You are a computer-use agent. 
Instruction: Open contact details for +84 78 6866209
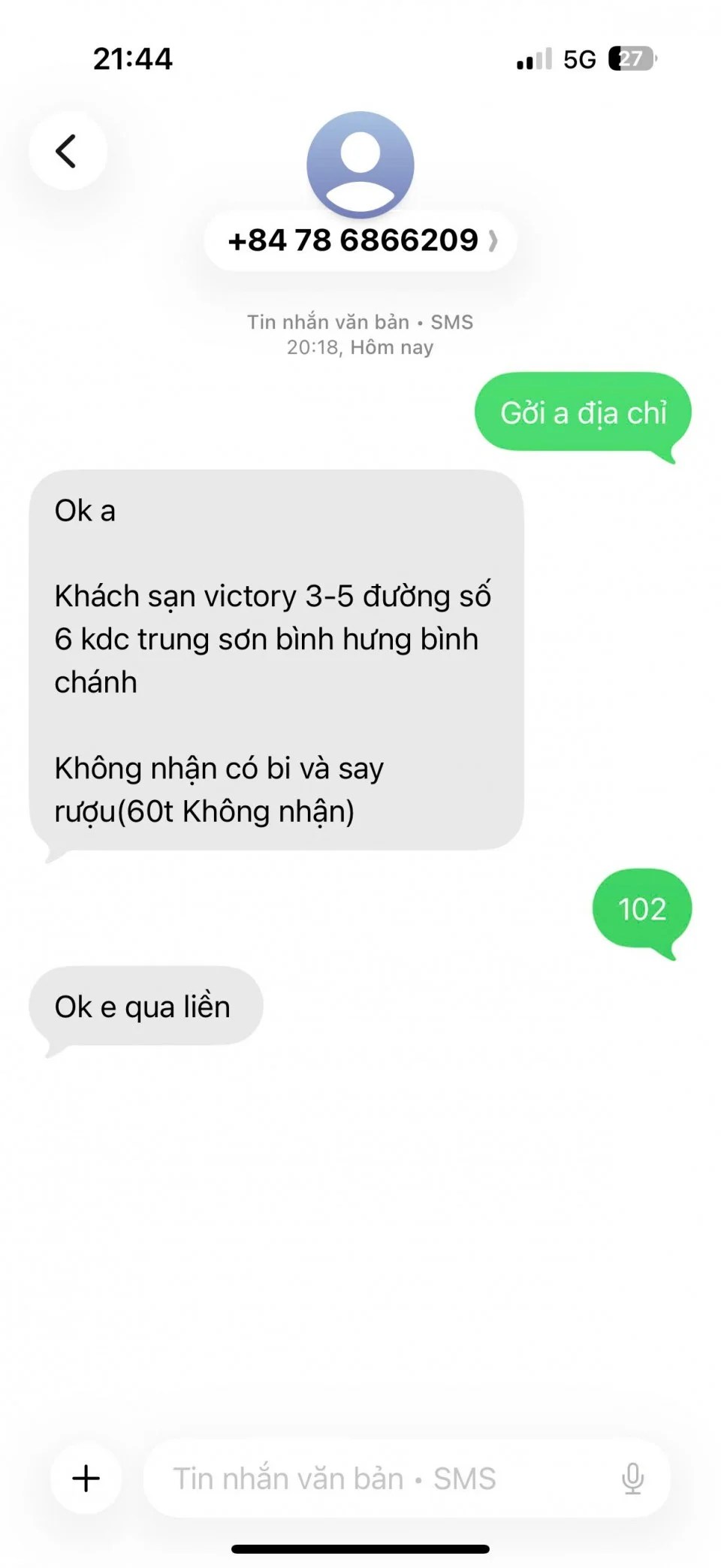[360, 241]
